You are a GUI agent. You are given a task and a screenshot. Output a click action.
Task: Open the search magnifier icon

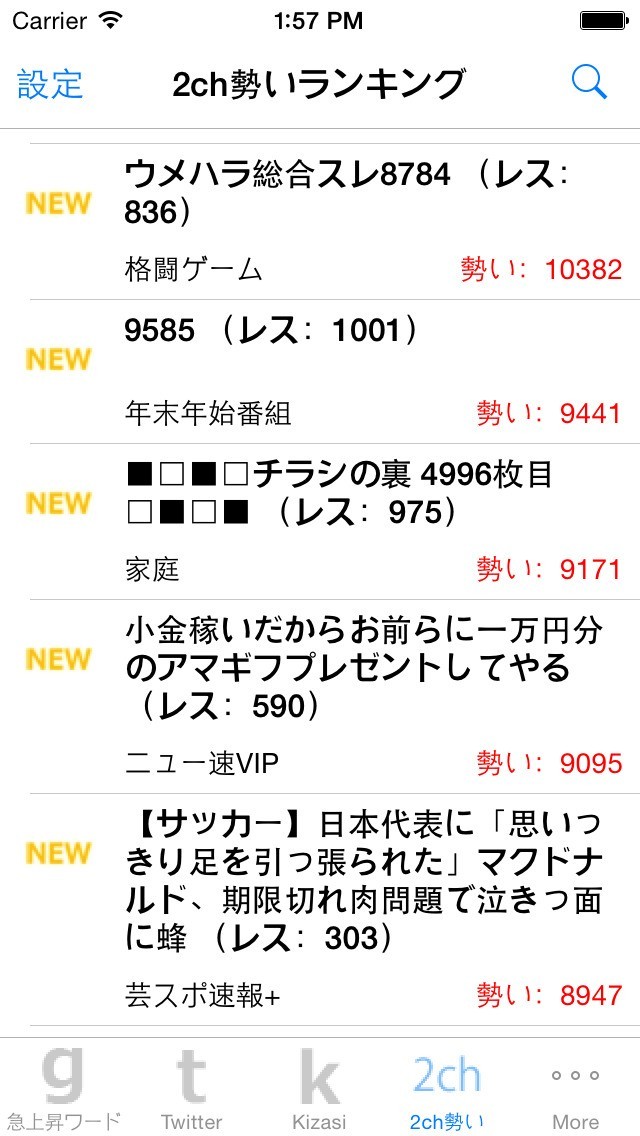point(589,83)
